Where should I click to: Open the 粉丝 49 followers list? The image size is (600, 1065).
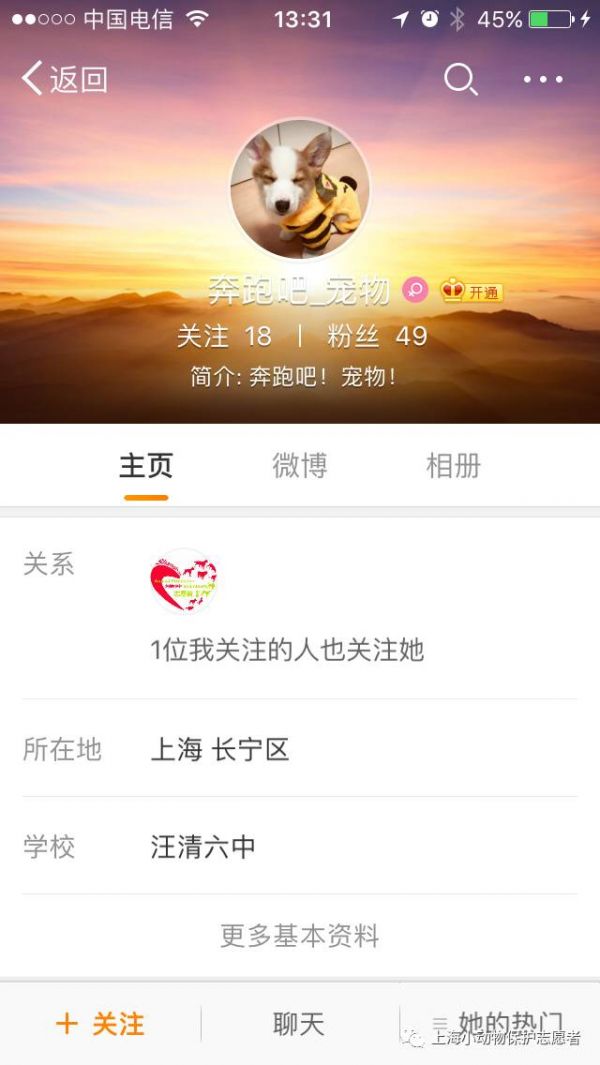click(x=377, y=336)
